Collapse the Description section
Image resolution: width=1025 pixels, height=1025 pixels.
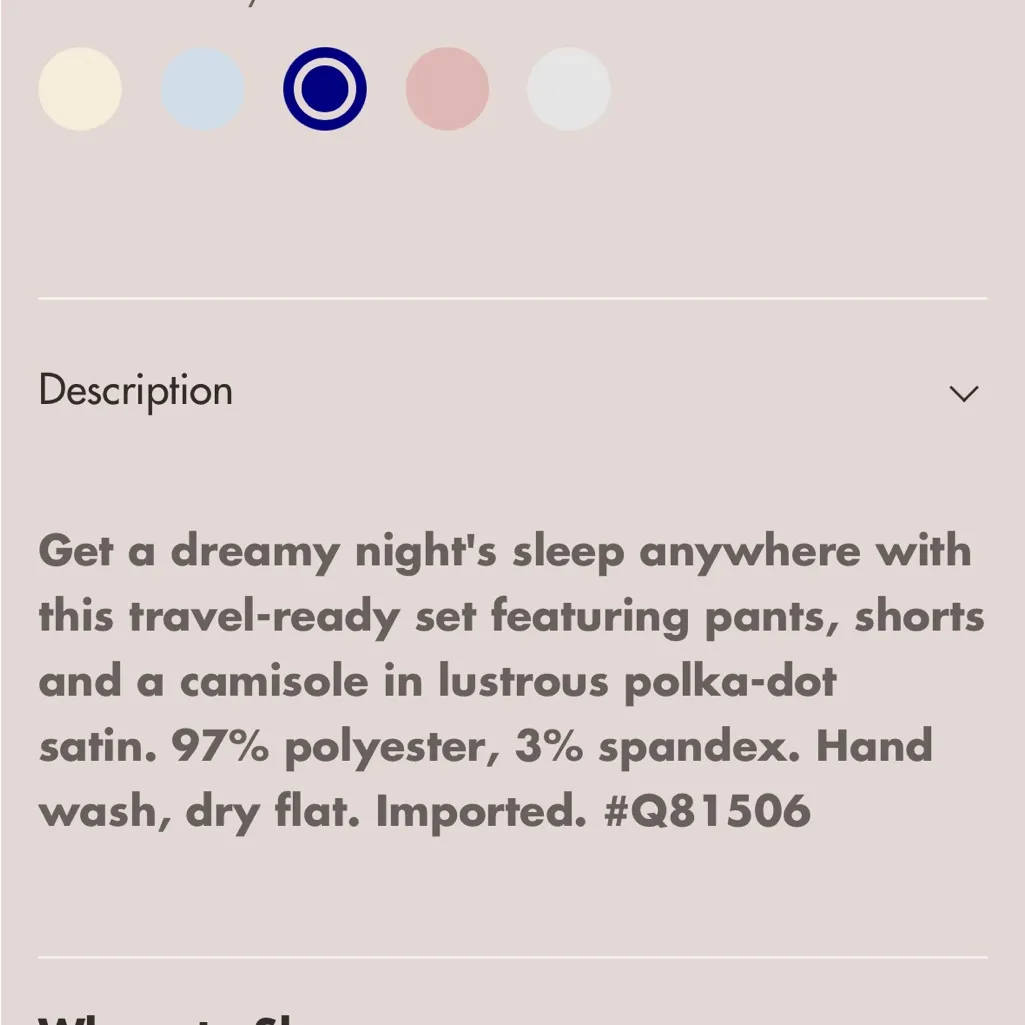click(963, 393)
